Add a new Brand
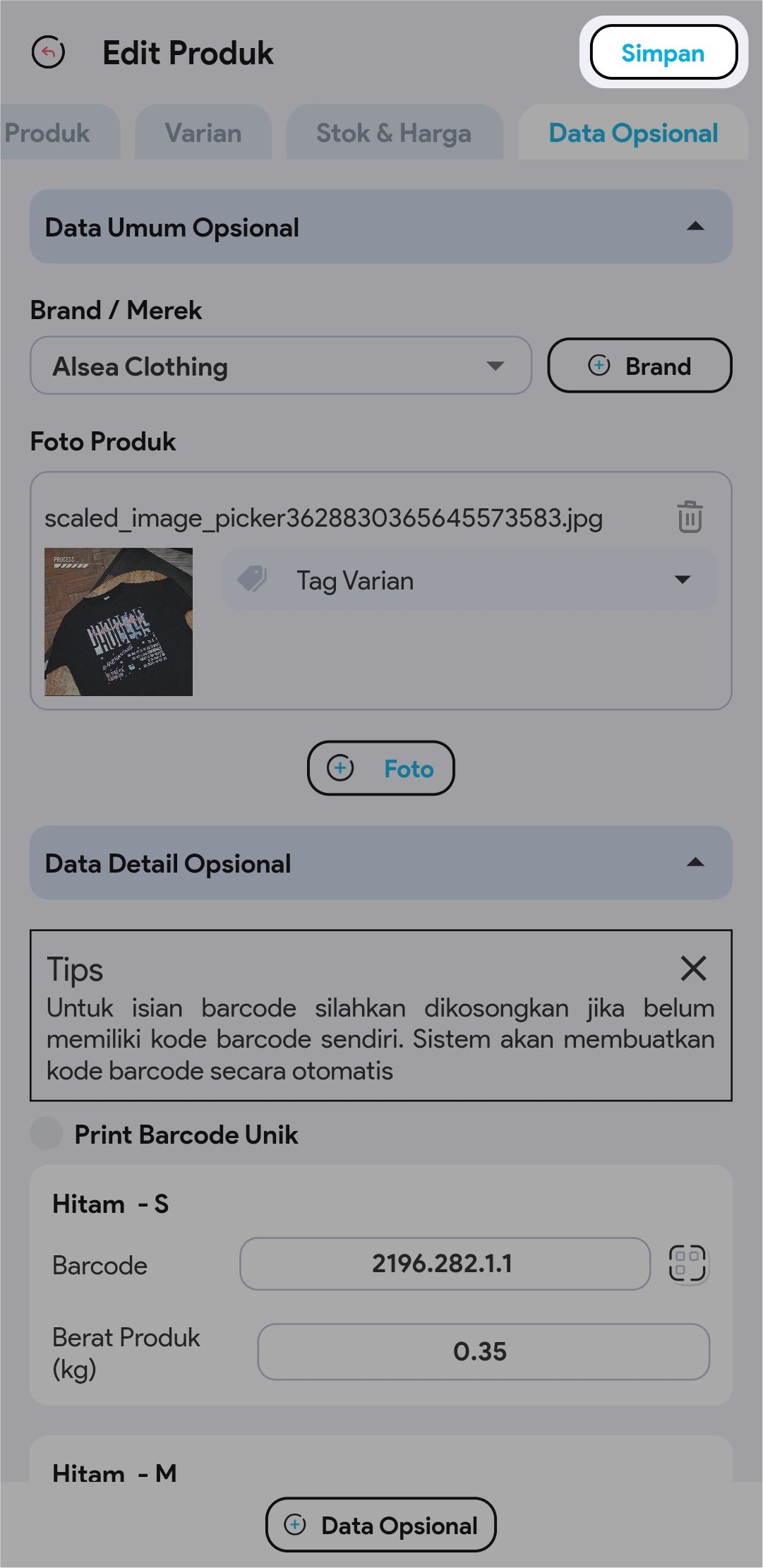This screenshot has width=763, height=1568. click(639, 366)
